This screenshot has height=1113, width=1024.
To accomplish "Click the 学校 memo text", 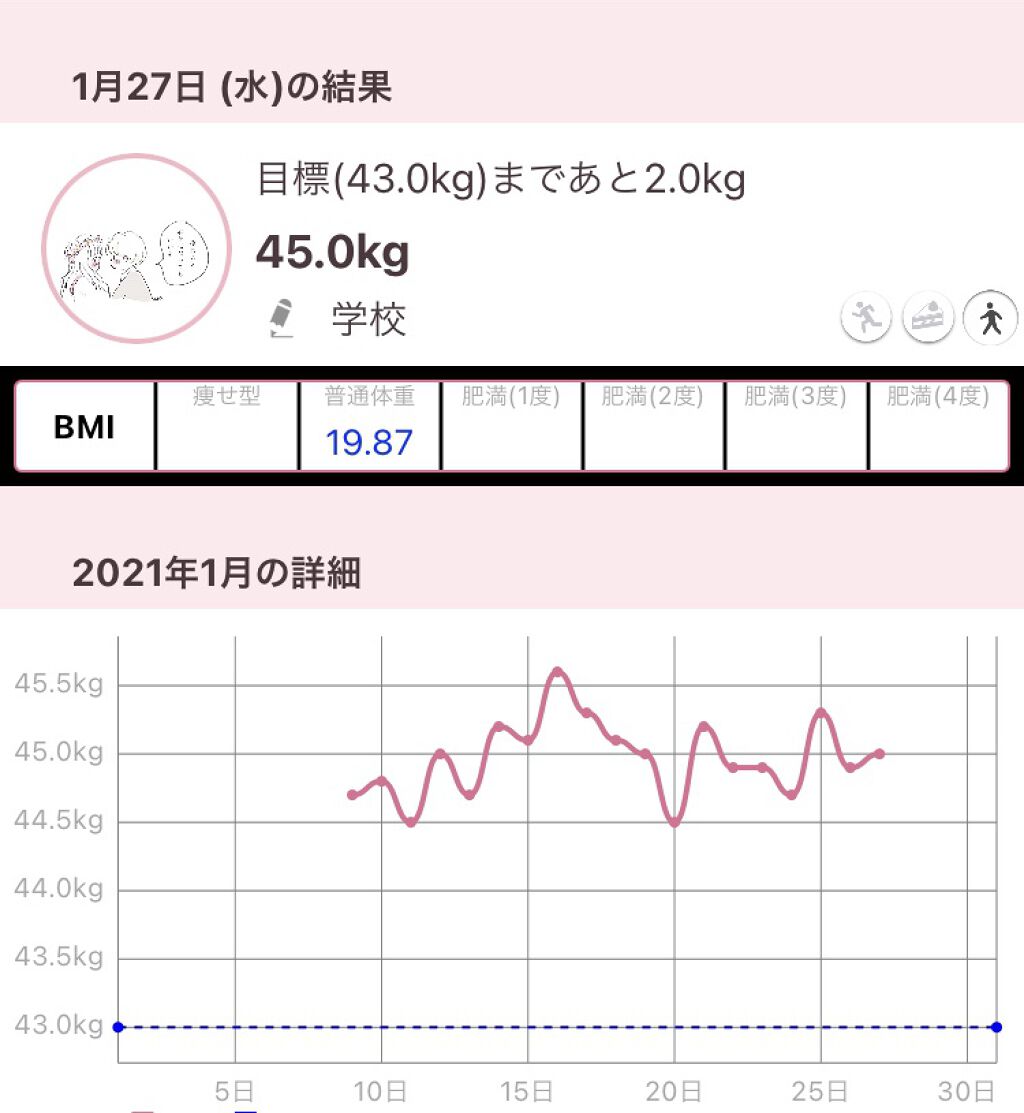I will coord(367,320).
